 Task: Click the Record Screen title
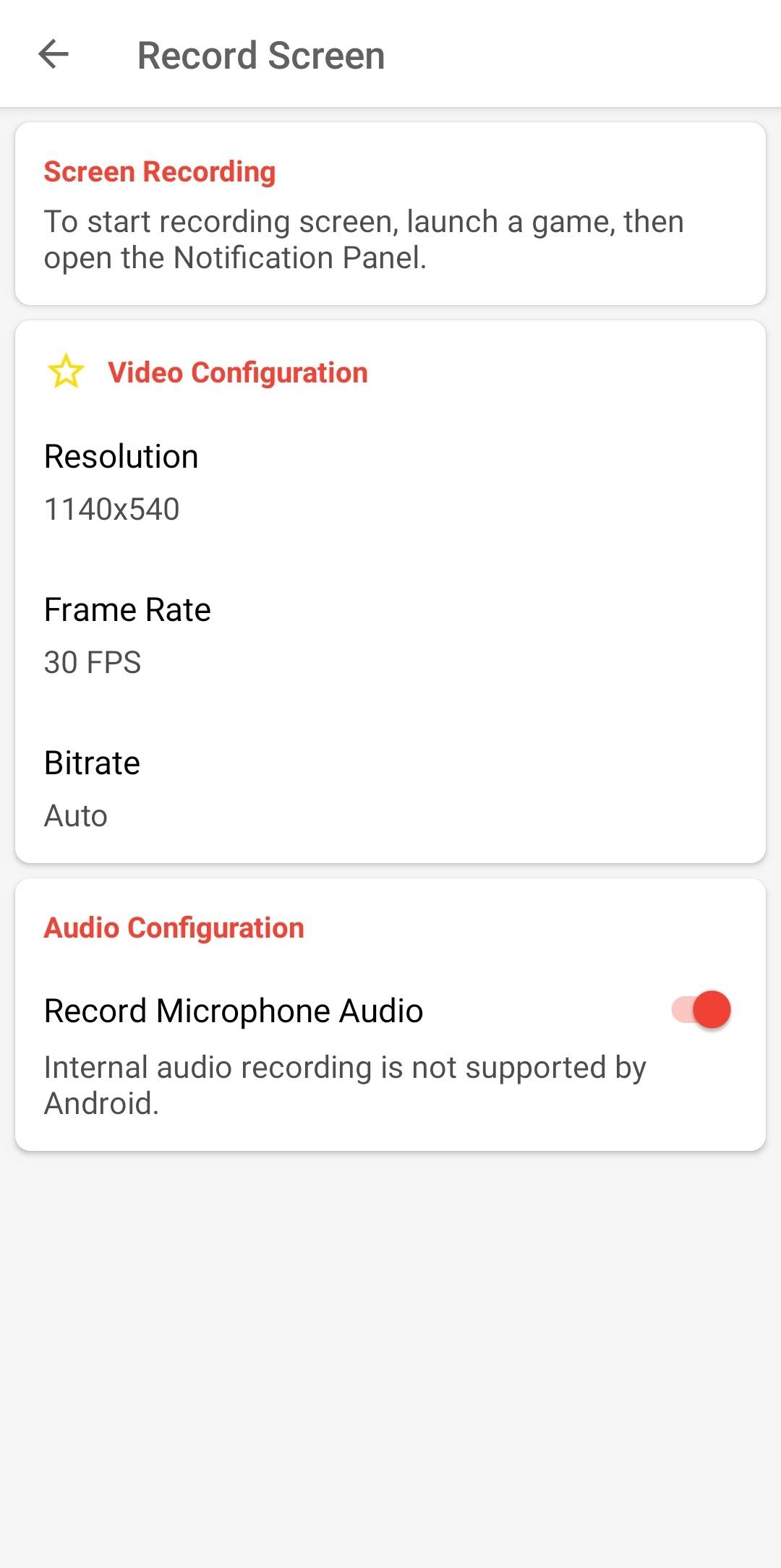coord(260,55)
